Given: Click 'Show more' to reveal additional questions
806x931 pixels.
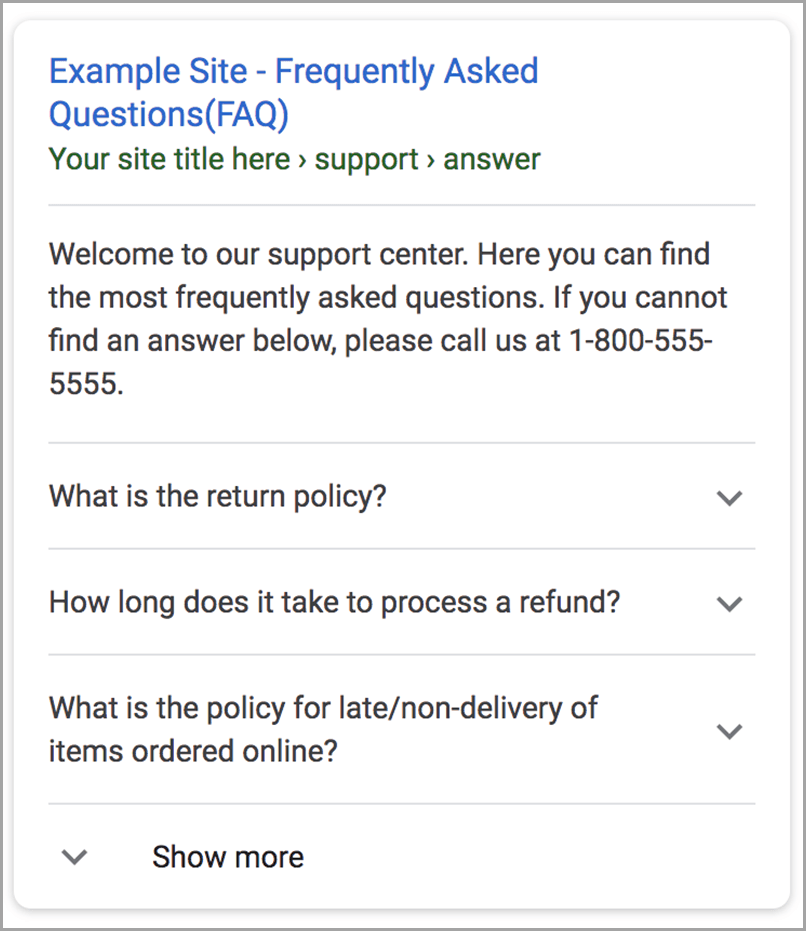Looking at the screenshot, I should pos(227,857).
